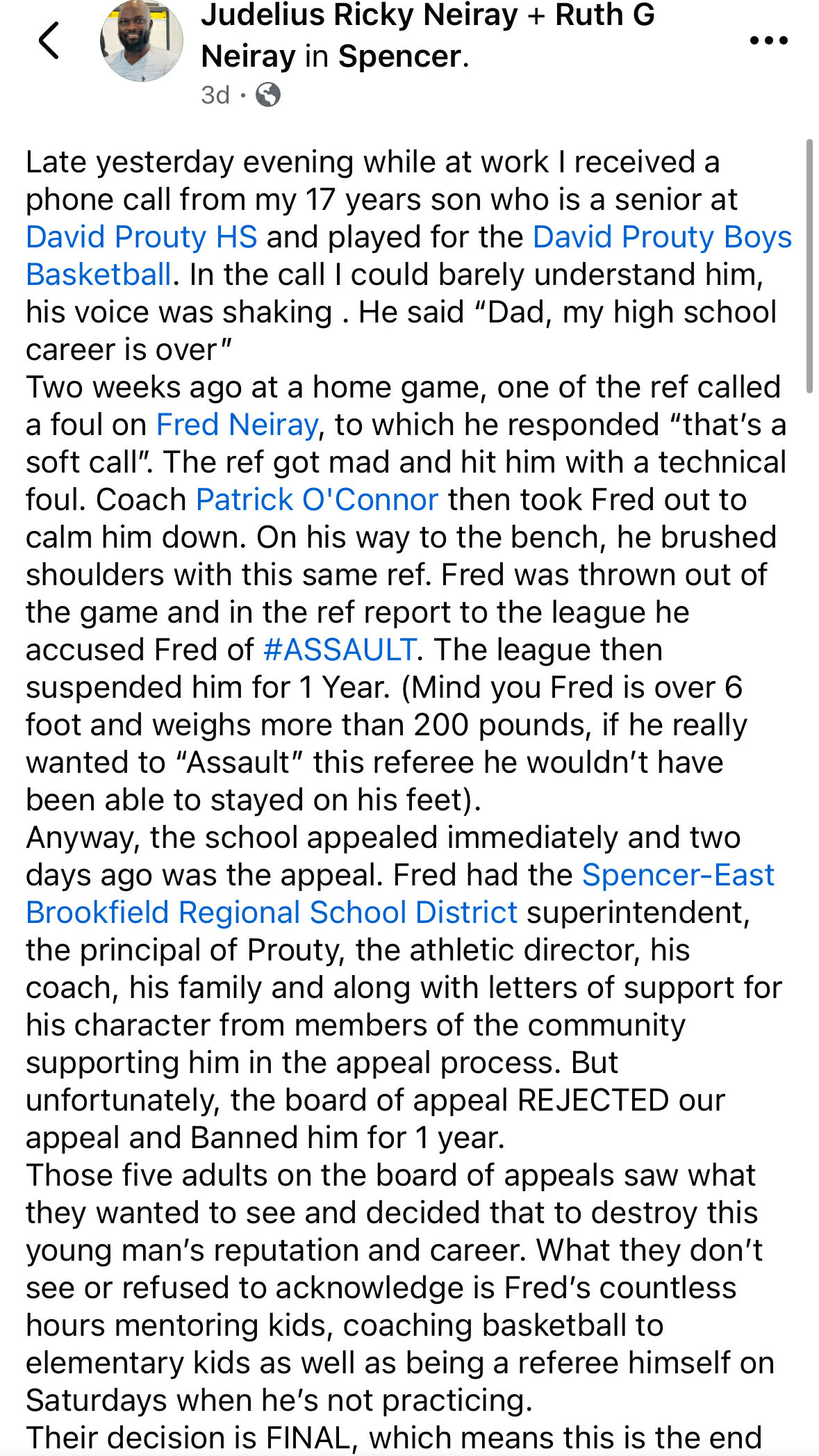This screenshot has width=819, height=1456.
Task: Open Judelius Ricky Neiray's profile
Action: point(359,15)
